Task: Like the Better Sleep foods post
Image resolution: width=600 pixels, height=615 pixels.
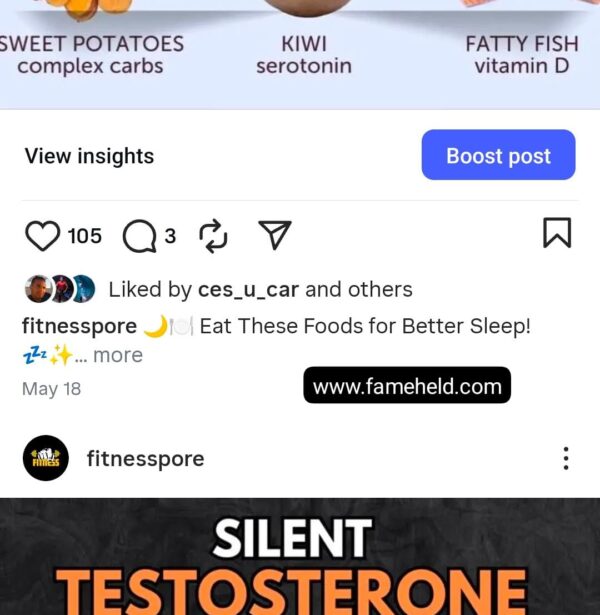Action: point(42,235)
